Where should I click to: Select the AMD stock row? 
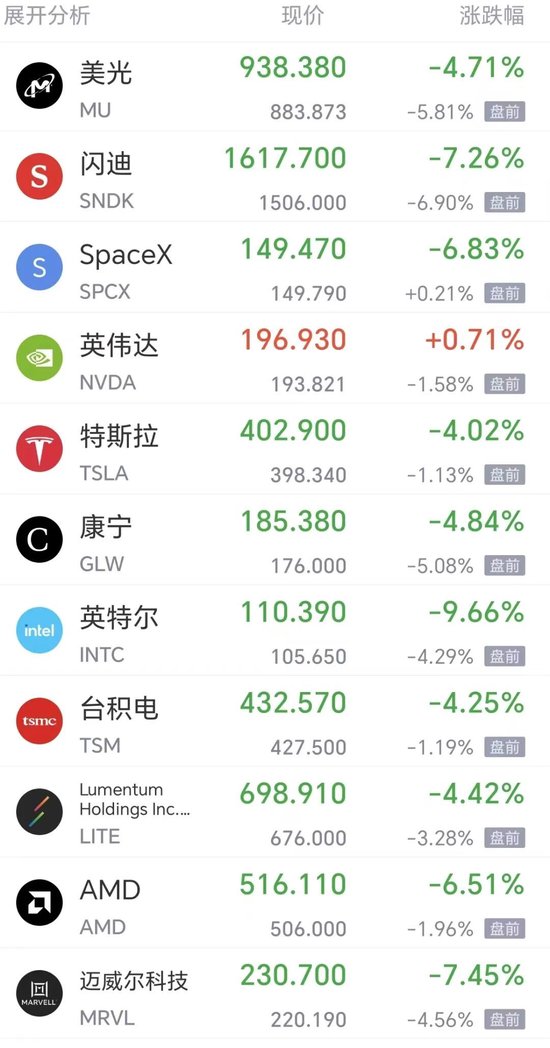[275, 904]
